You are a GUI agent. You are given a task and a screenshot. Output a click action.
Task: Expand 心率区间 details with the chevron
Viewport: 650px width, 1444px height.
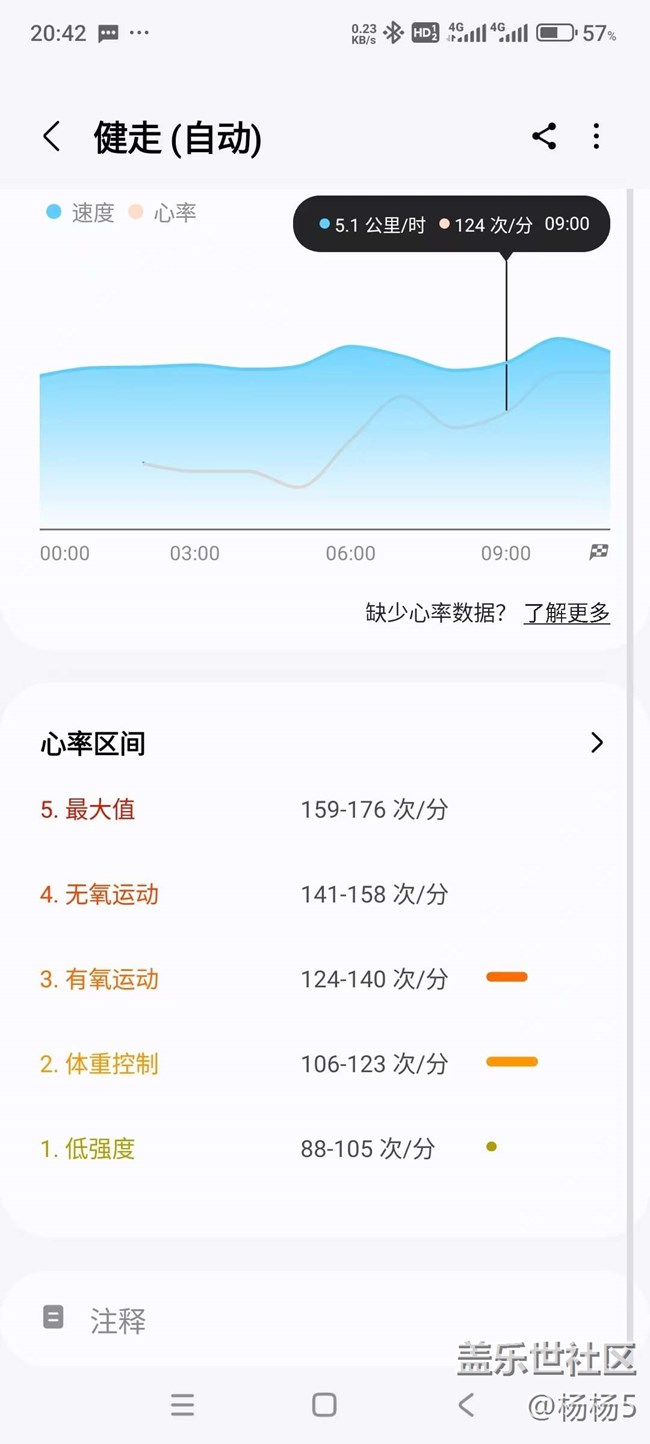tap(597, 742)
